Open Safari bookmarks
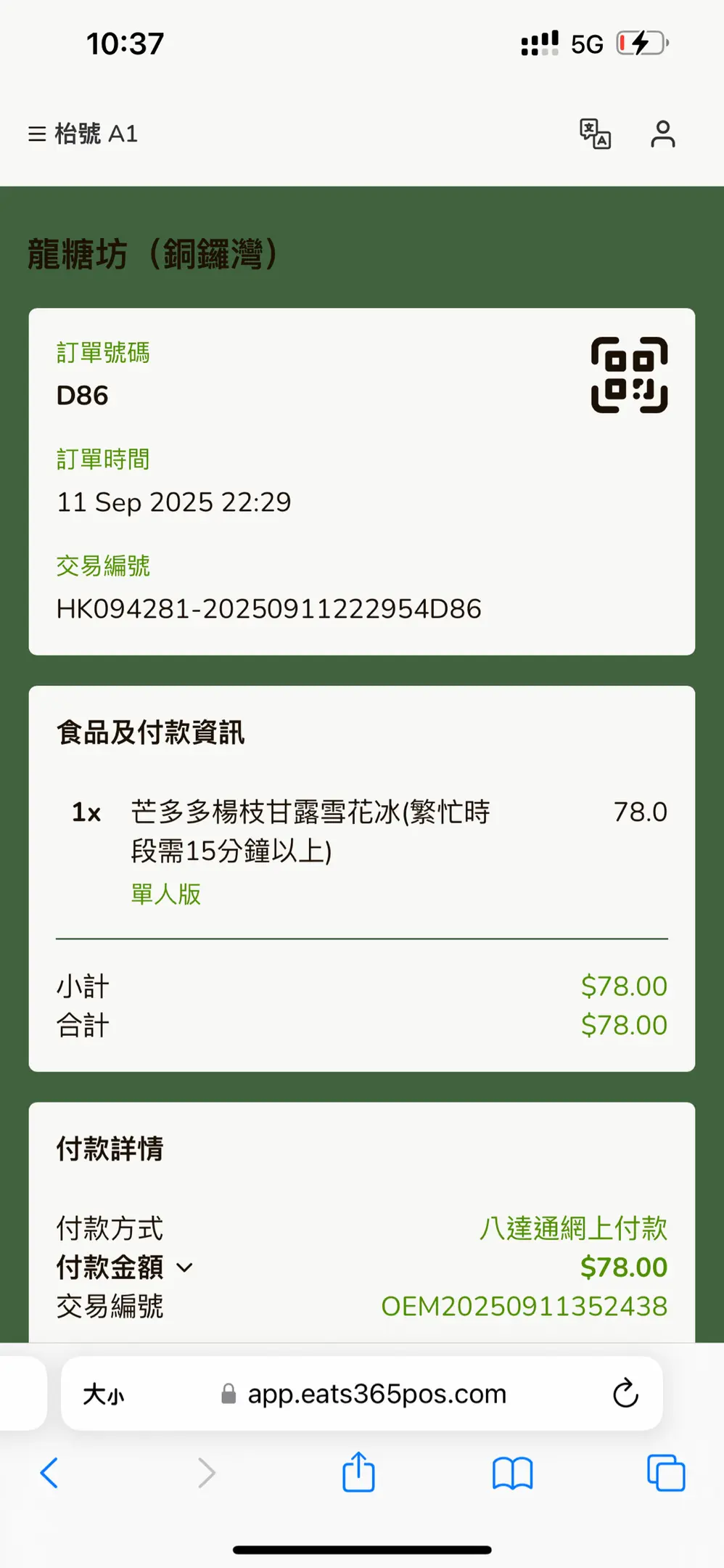This screenshot has height=1568, width=724. tap(512, 1474)
